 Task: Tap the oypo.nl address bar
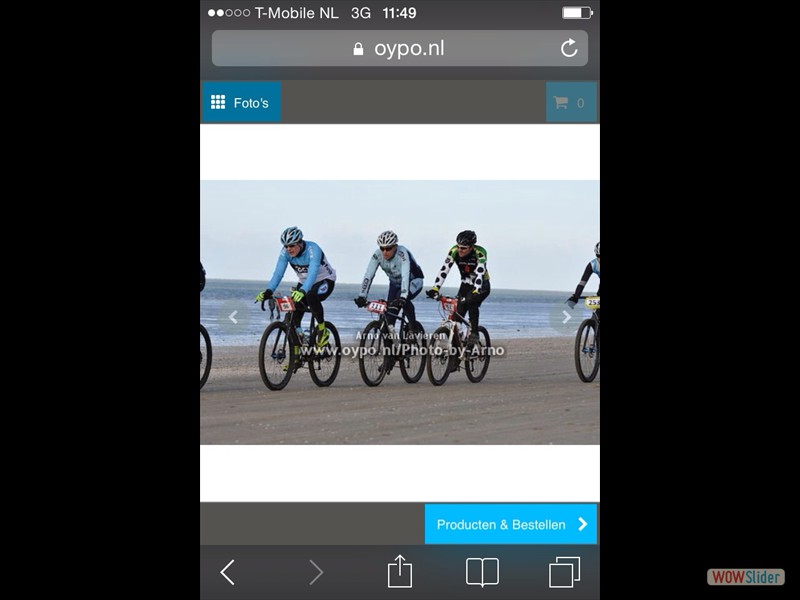[398, 48]
